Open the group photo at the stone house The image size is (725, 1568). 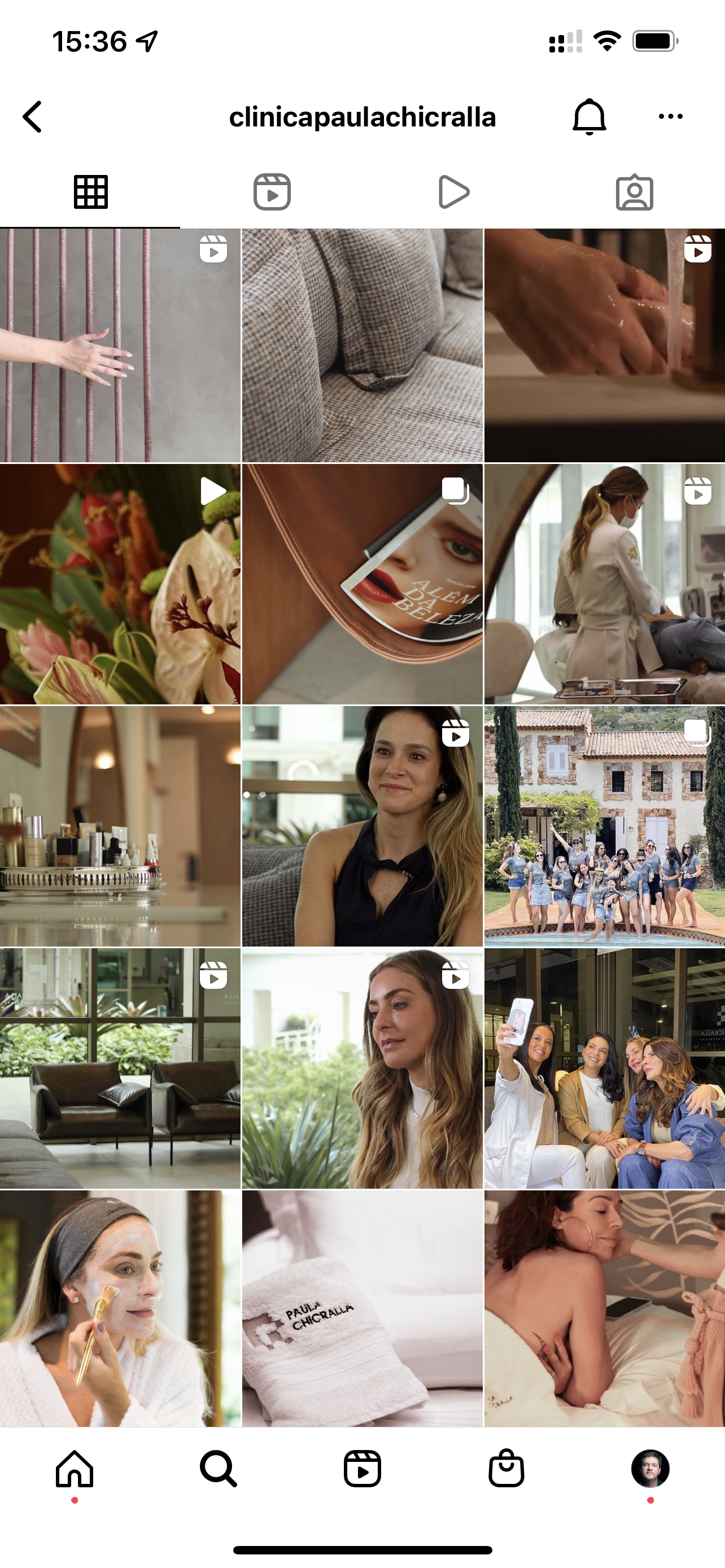[604, 826]
